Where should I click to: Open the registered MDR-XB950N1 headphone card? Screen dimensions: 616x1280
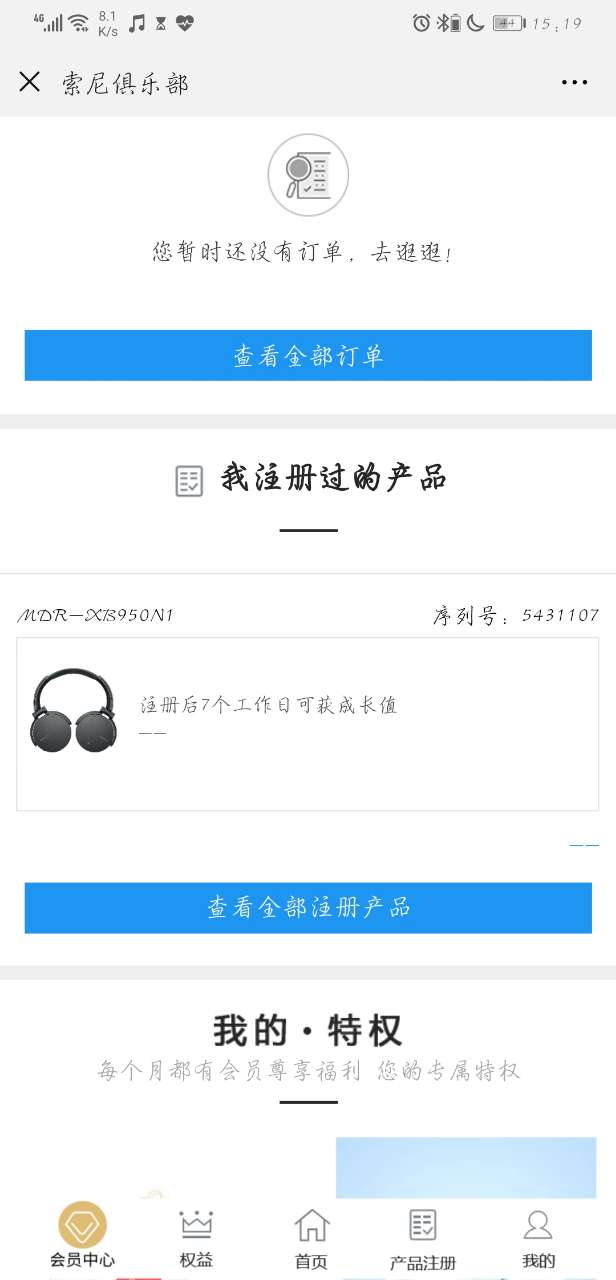pos(308,723)
